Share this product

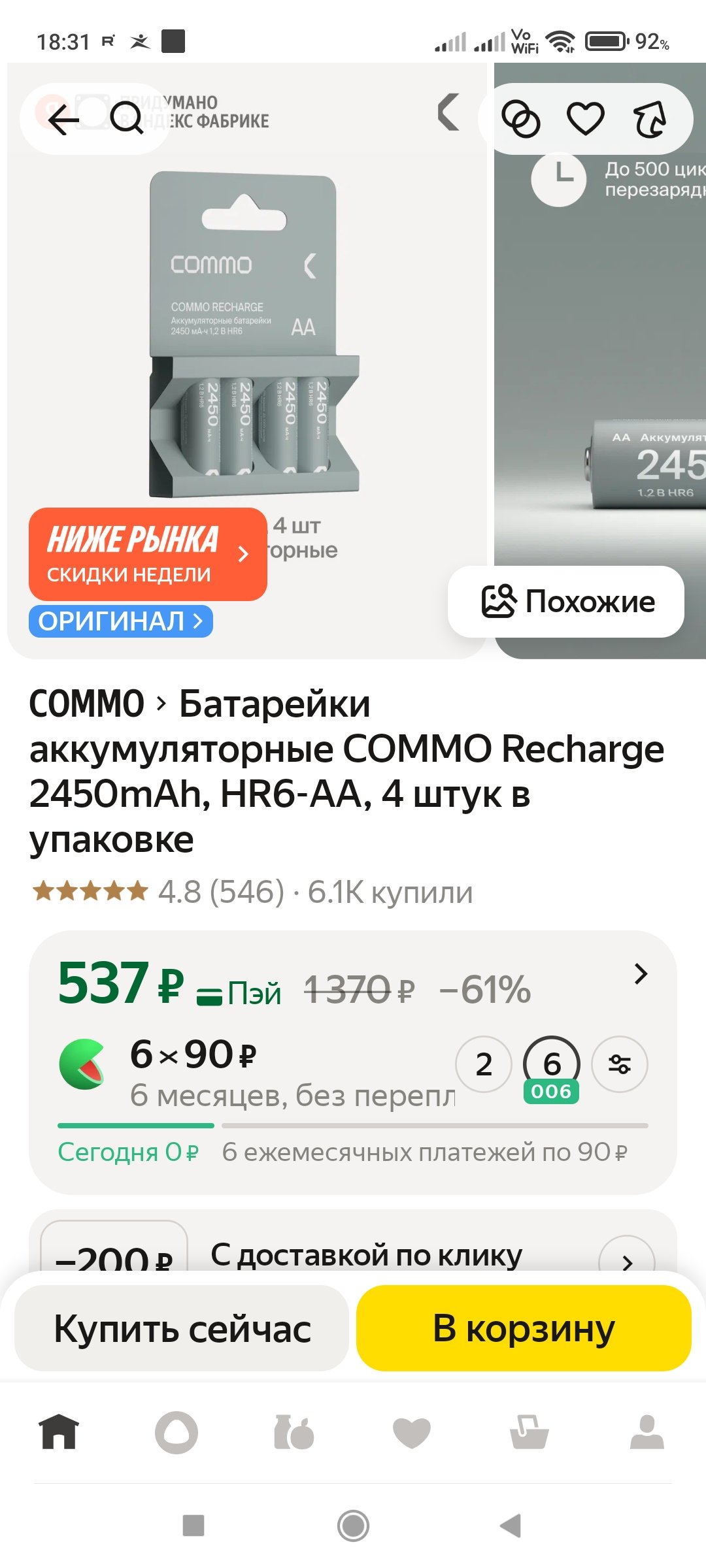(x=650, y=119)
